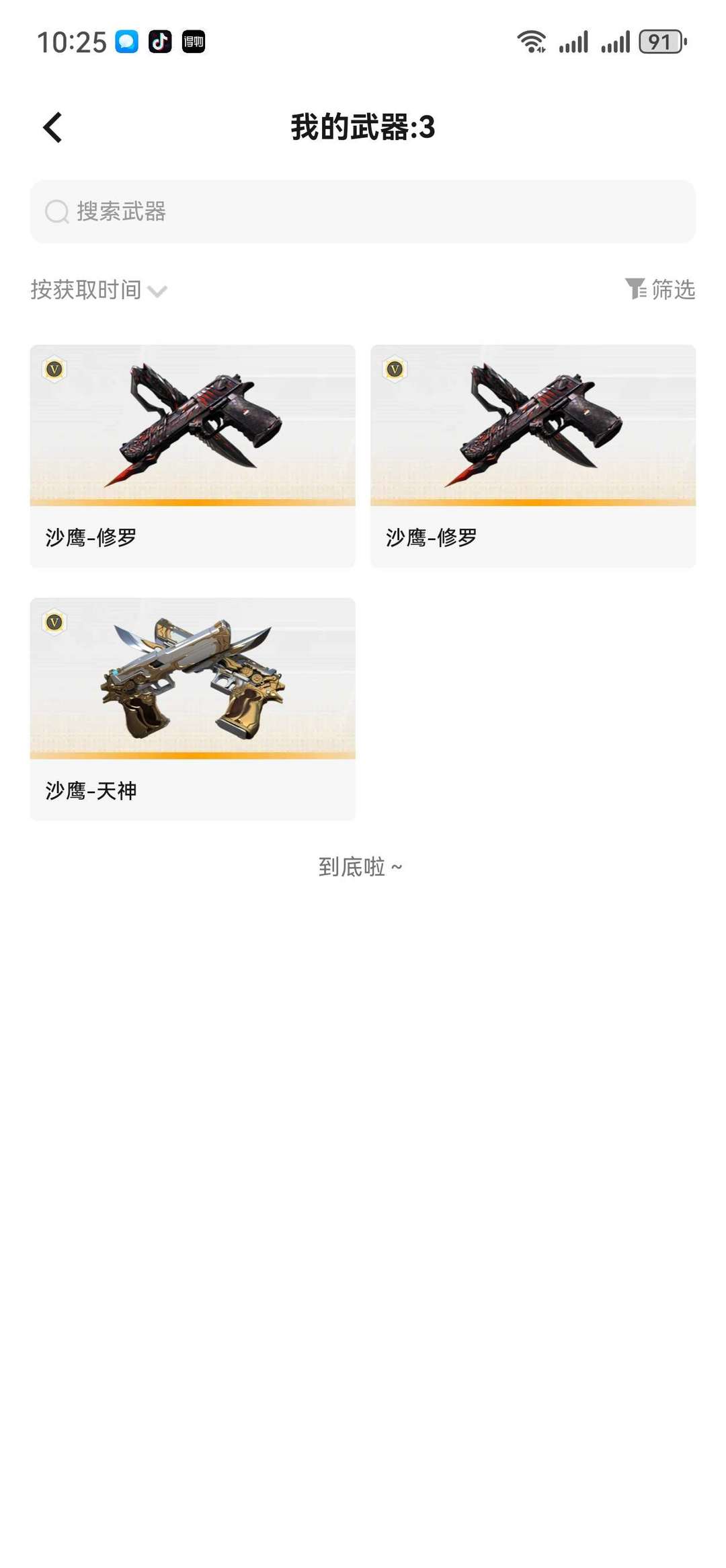
Task: Open the 沙鹰-天神 weapon card
Action: [192, 708]
